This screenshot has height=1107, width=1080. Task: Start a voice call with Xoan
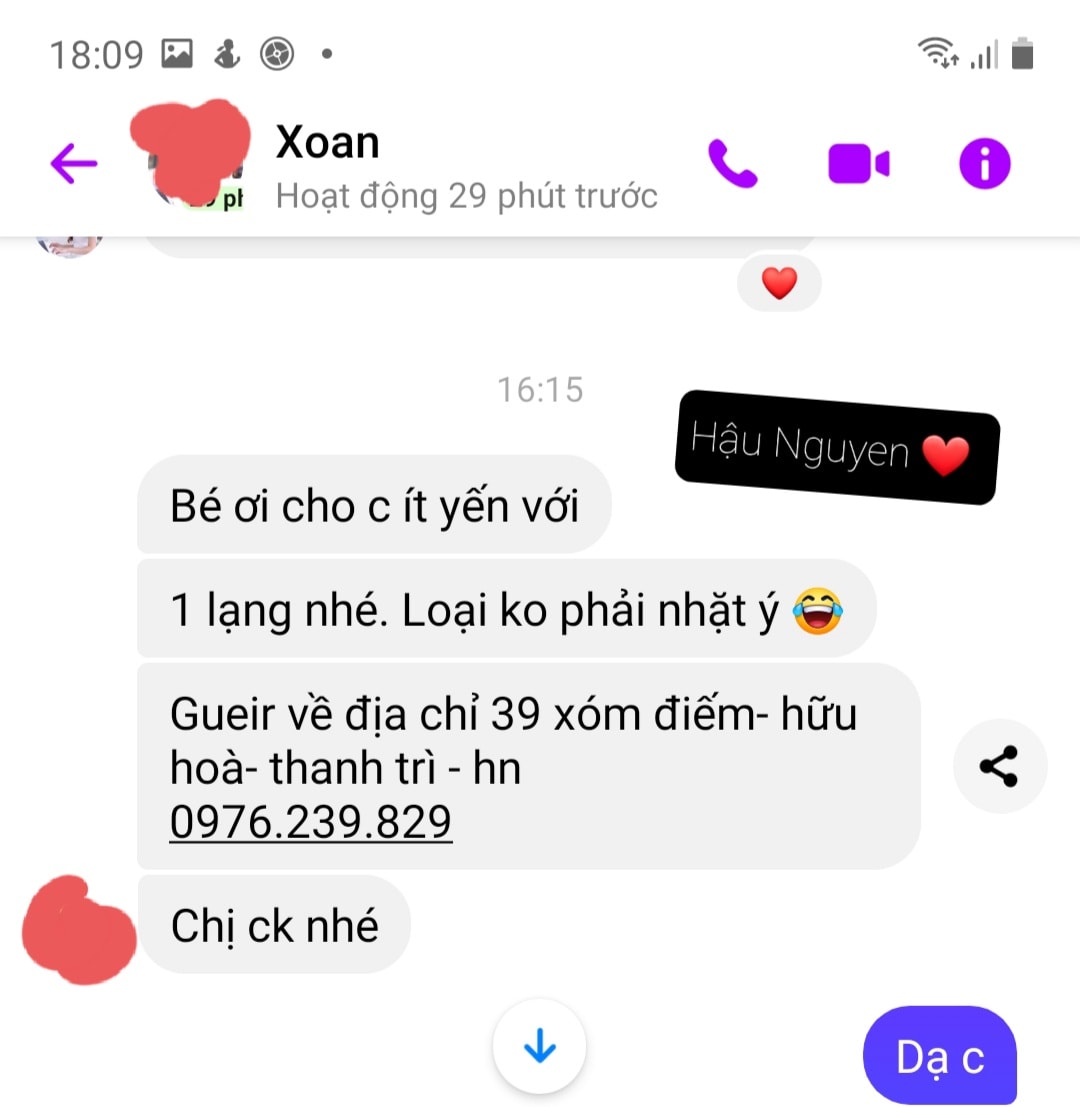[733, 163]
